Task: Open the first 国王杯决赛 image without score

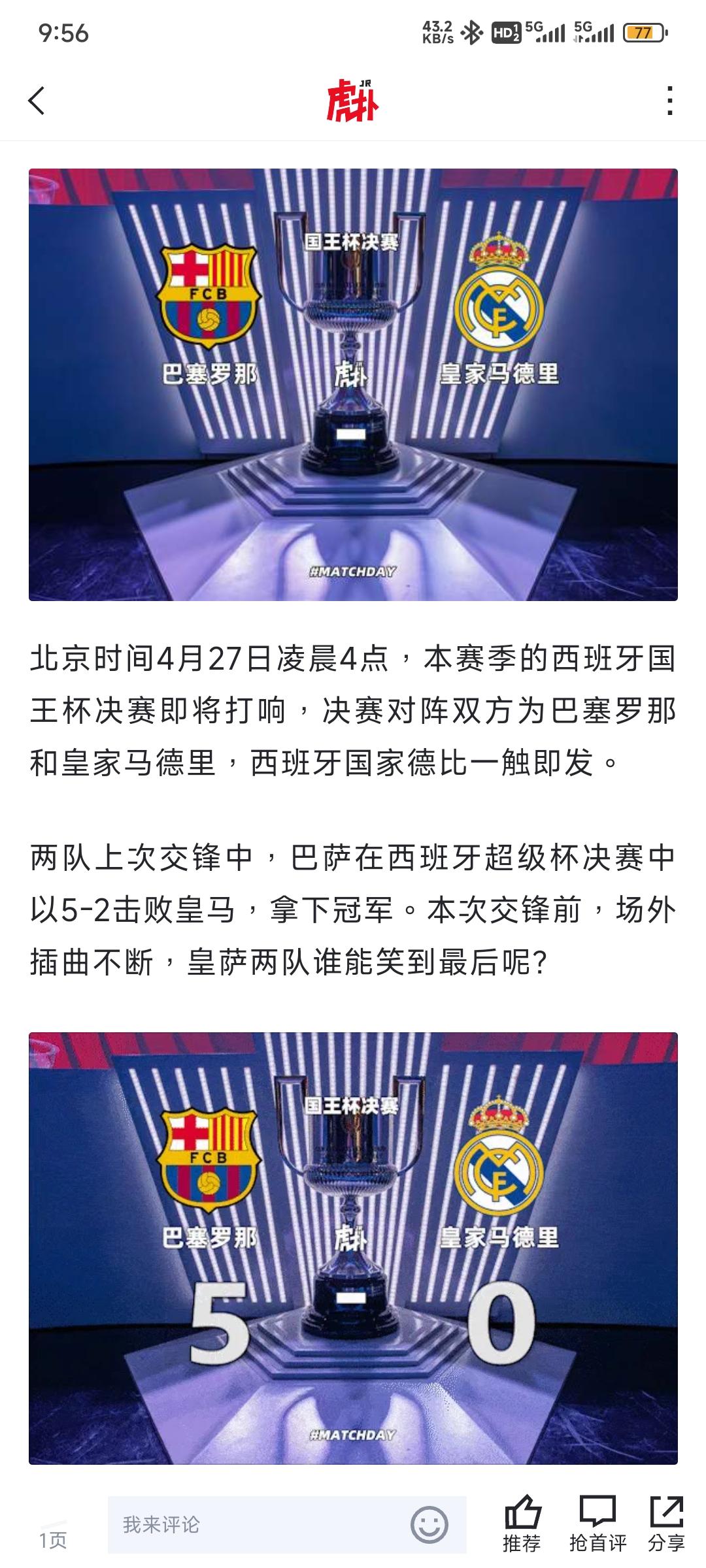Action: tap(353, 384)
